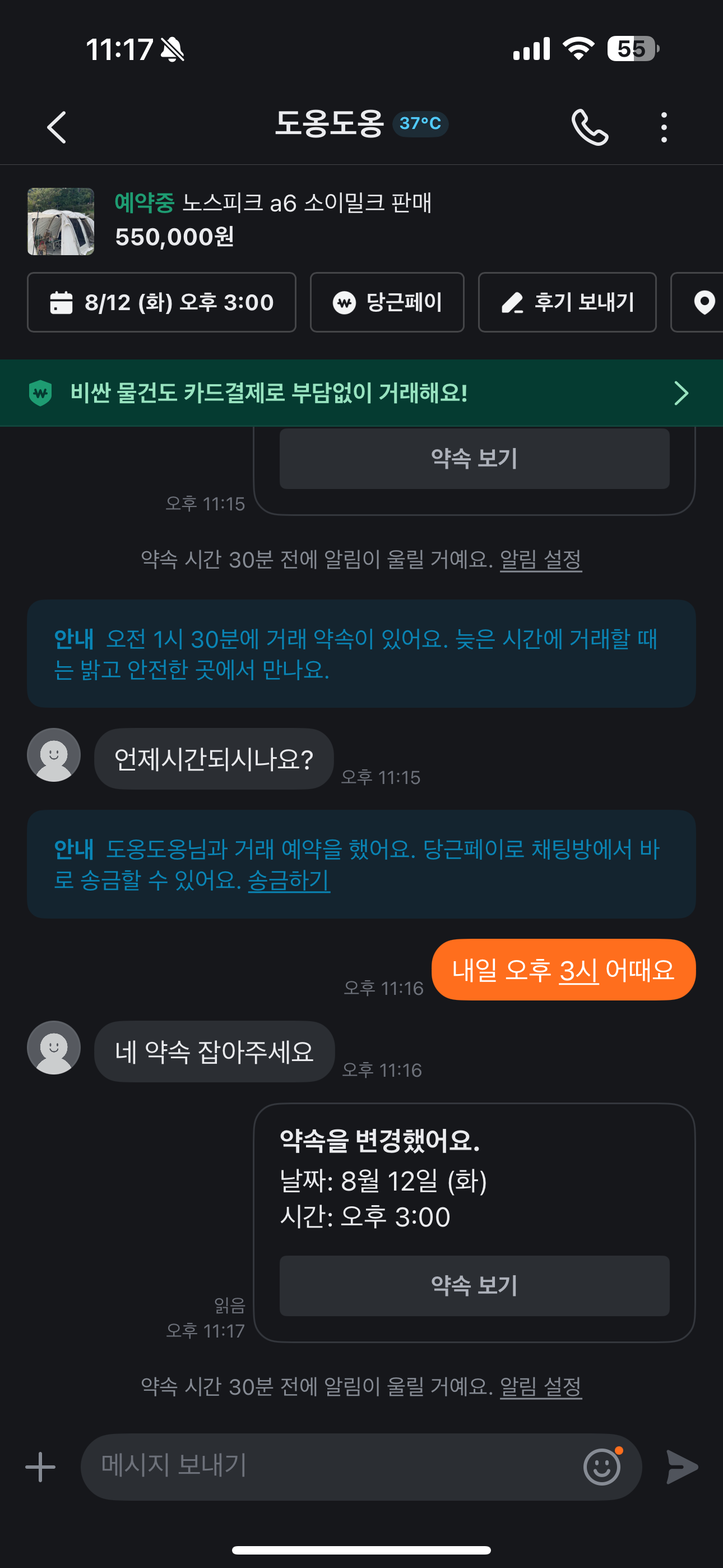Open 당근페이 payment
723x1568 pixels.
coord(387,302)
